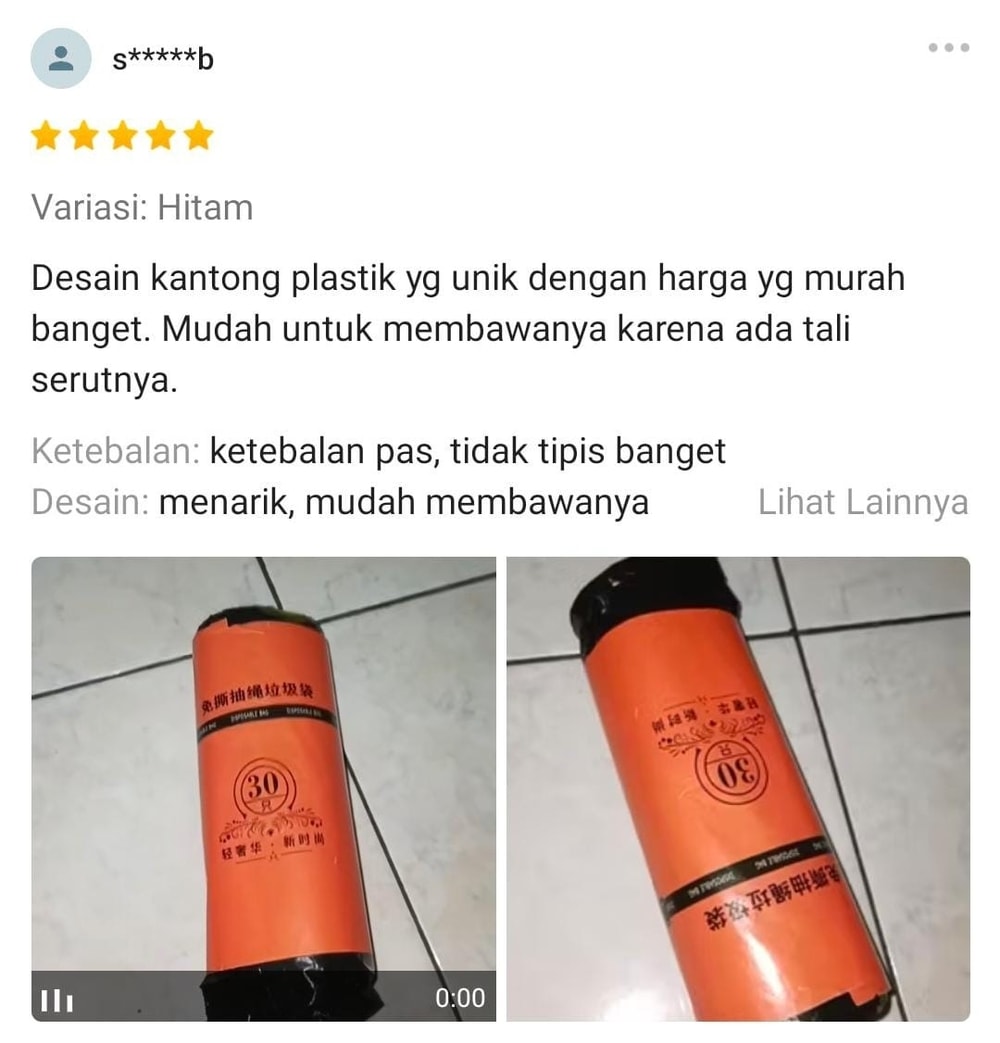
Task: Tap reviewer s*****b's avatar
Action: [61, 59]
